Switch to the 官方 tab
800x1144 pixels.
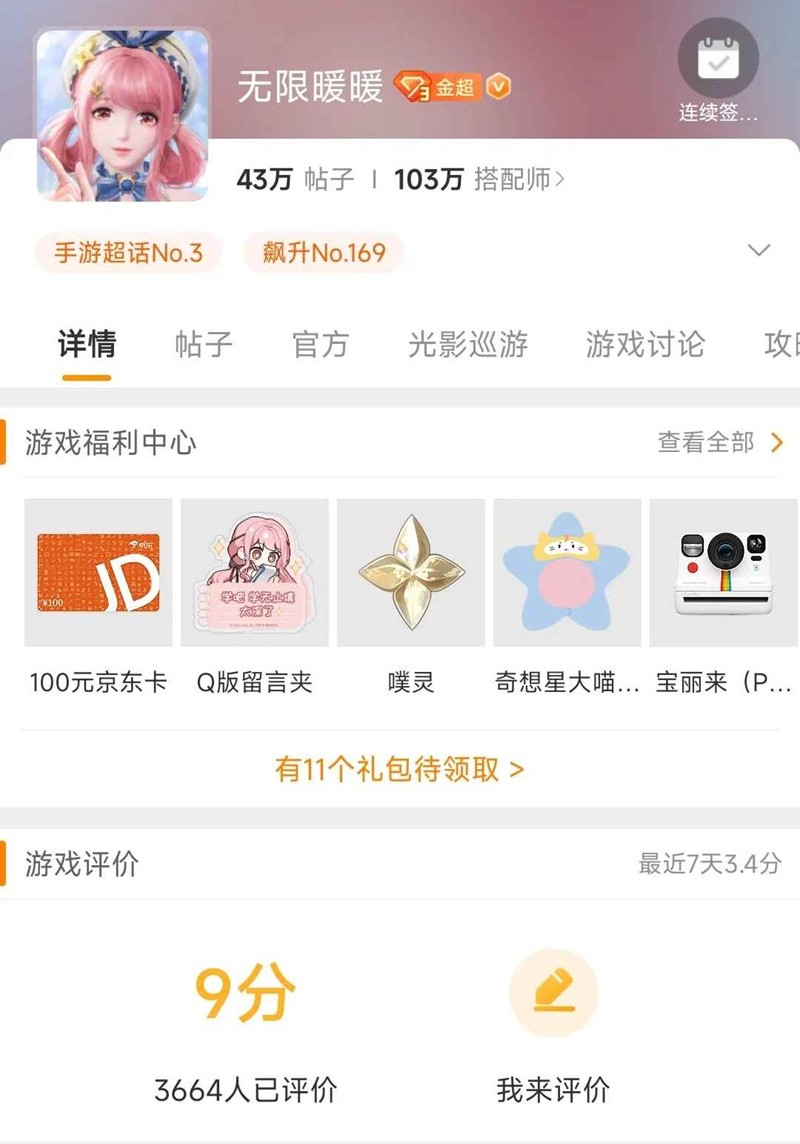320,344
